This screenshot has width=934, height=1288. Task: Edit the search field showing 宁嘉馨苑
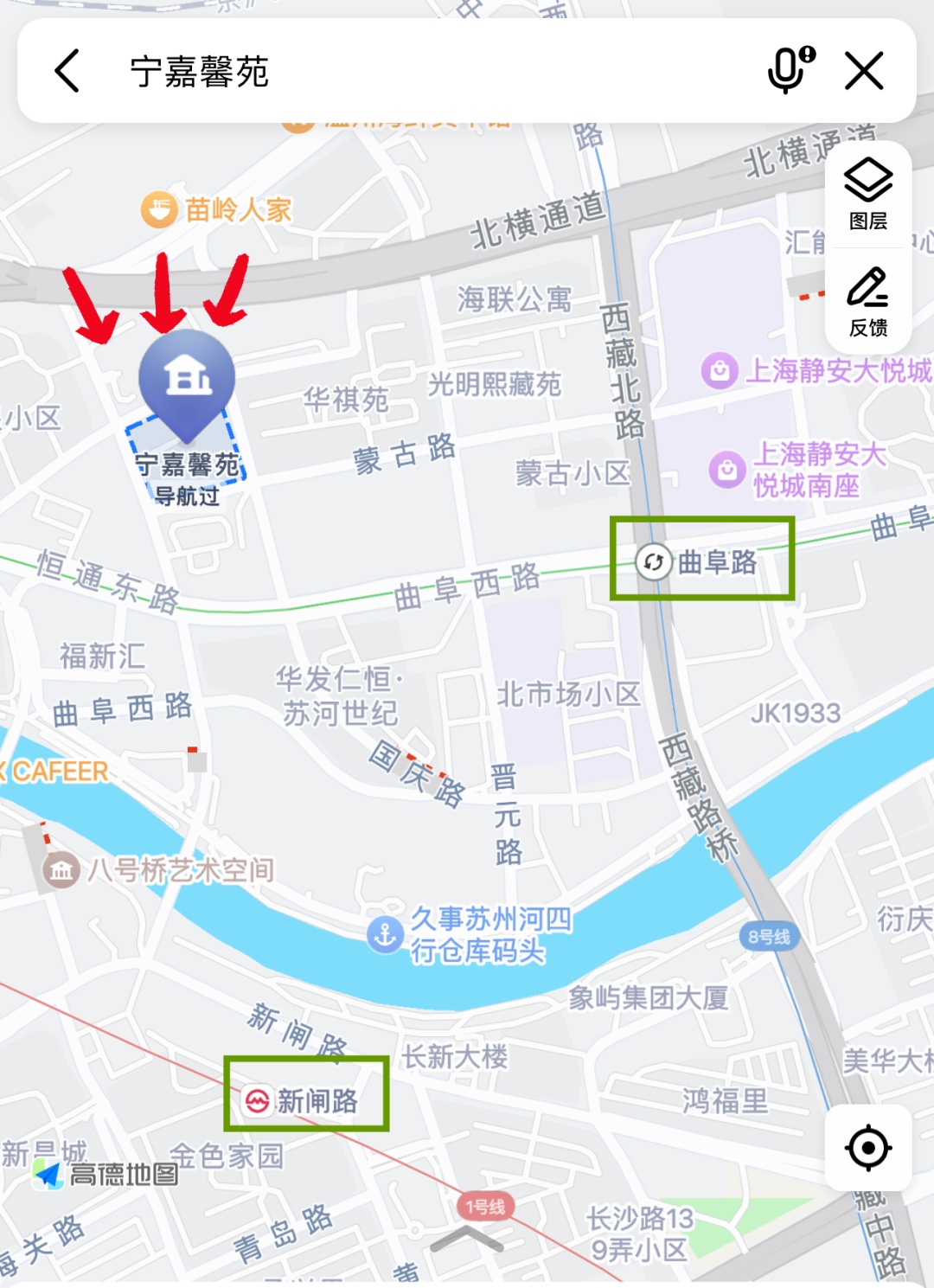pyautogui.click(x=415, y=71)
